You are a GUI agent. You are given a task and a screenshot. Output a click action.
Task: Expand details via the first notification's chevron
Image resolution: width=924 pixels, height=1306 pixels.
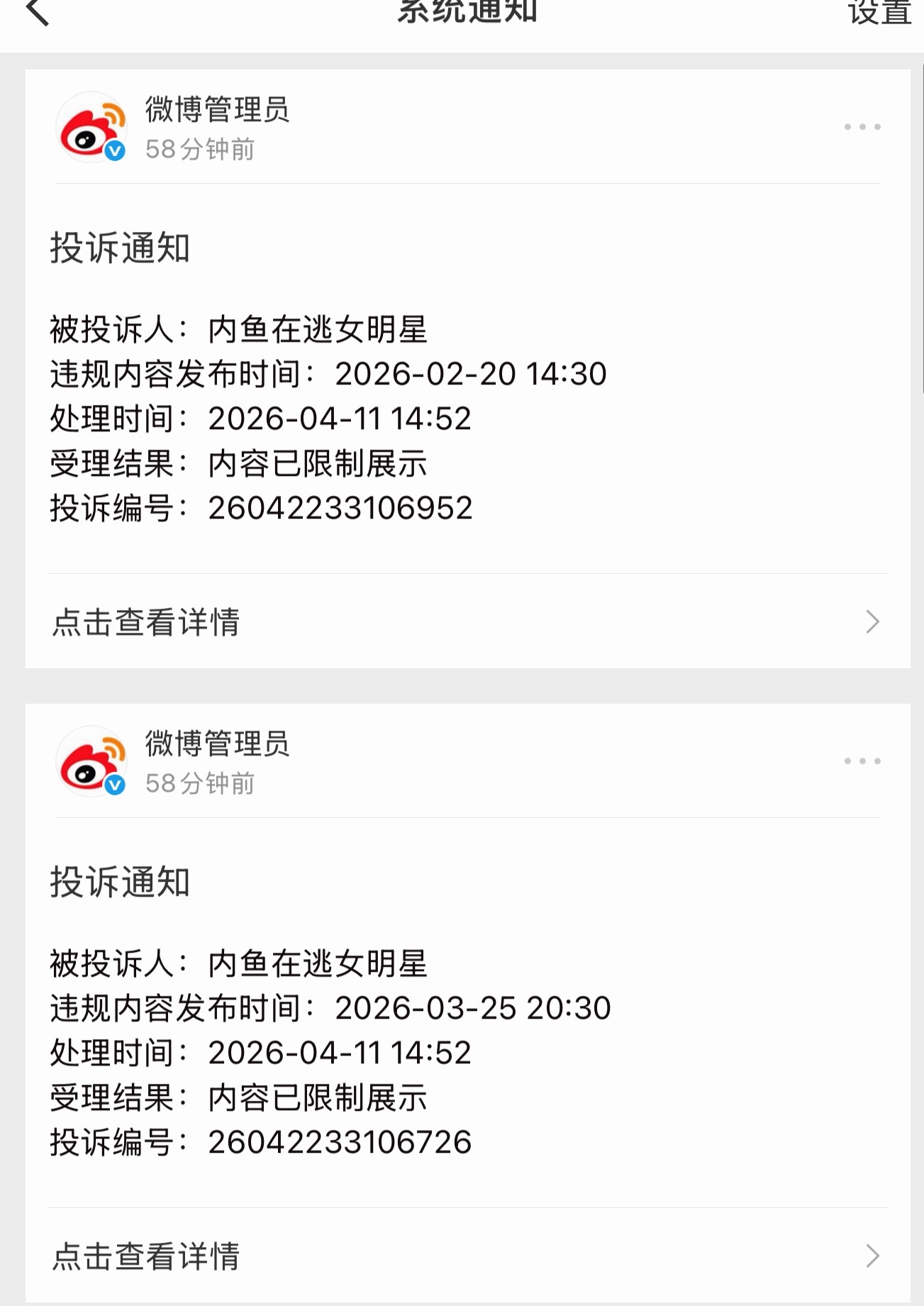point(872,622)
